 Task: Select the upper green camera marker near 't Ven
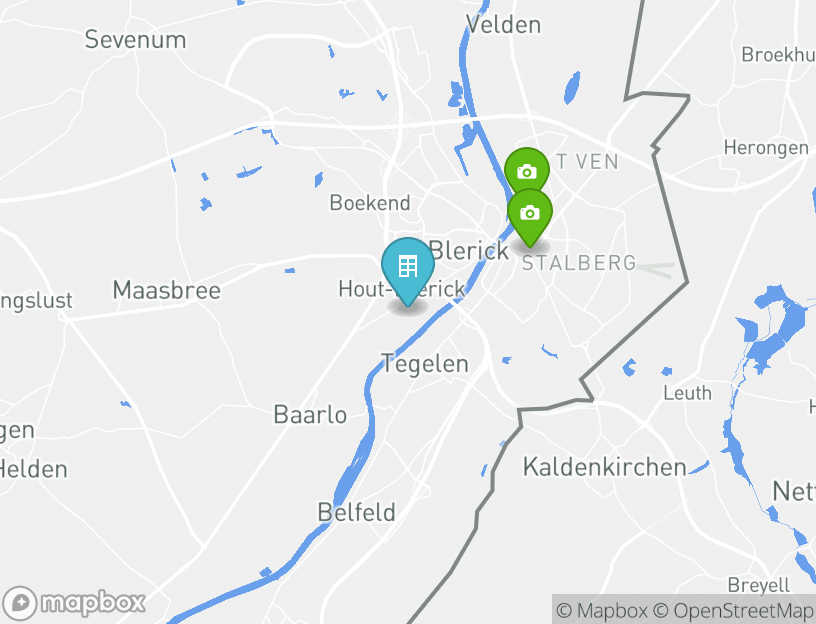coord(526,172)
